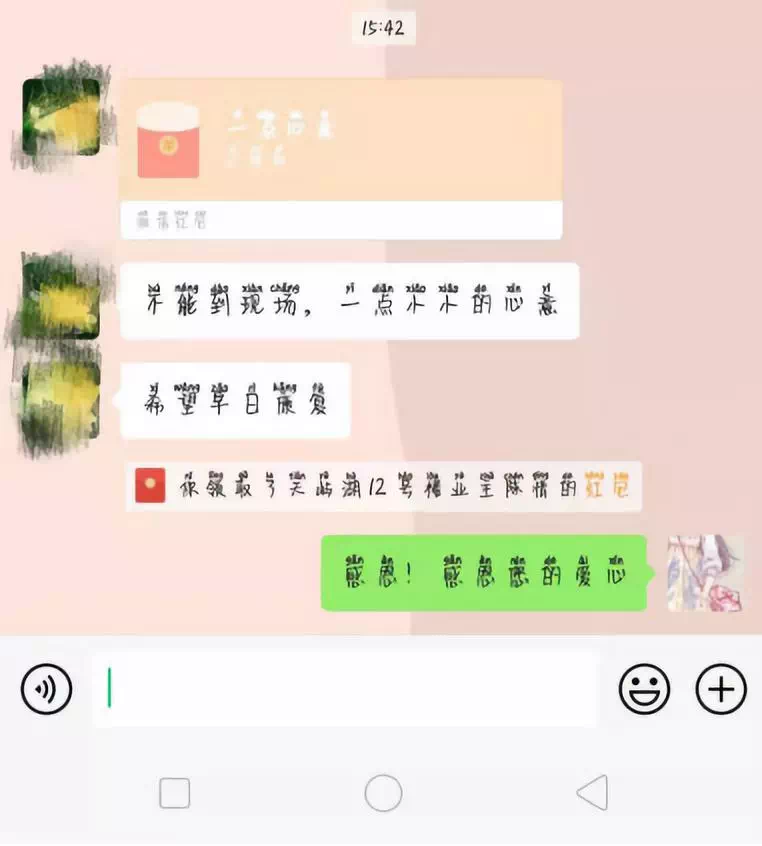Open my own avatar beside green message

(705, 573)
